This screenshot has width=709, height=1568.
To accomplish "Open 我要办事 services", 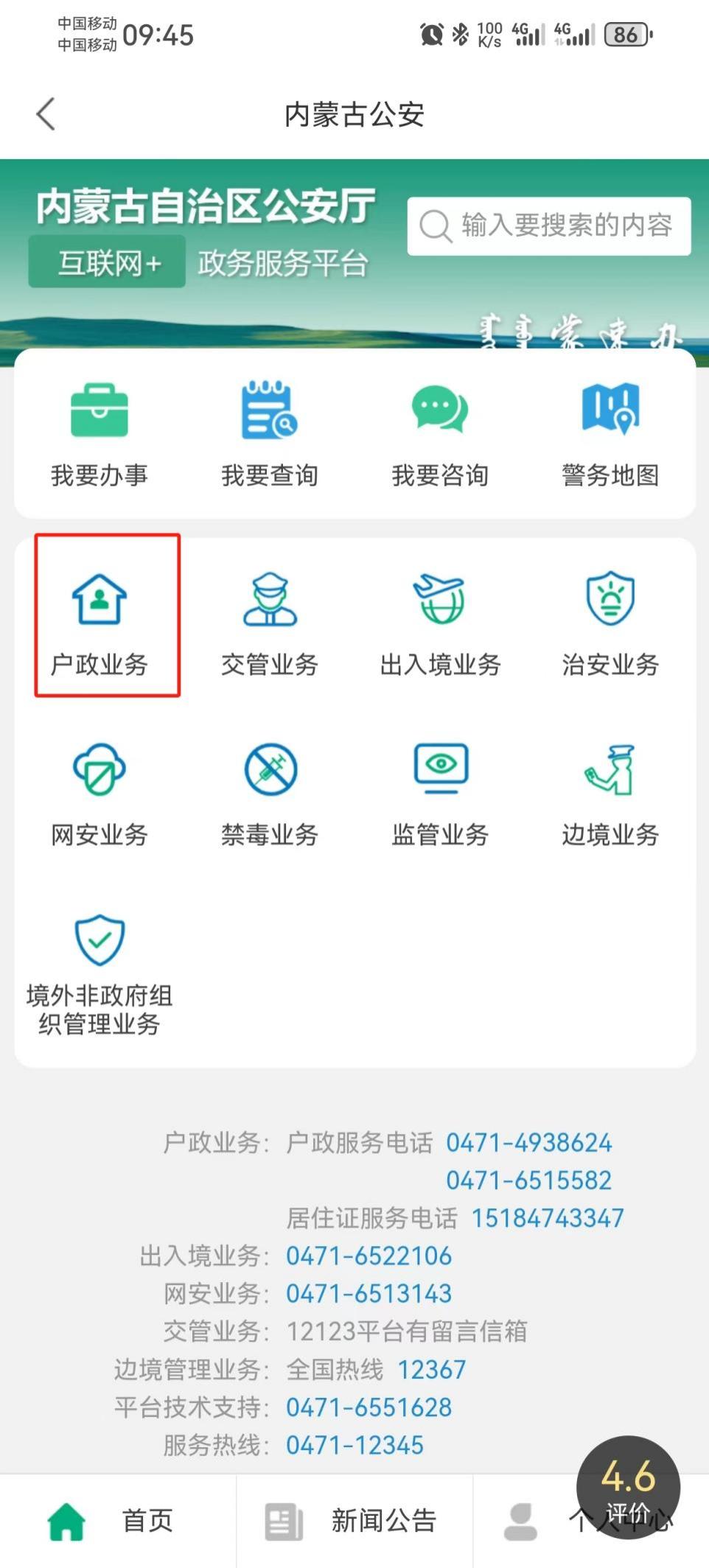I will pyautogui.click(x=99, y=433).
